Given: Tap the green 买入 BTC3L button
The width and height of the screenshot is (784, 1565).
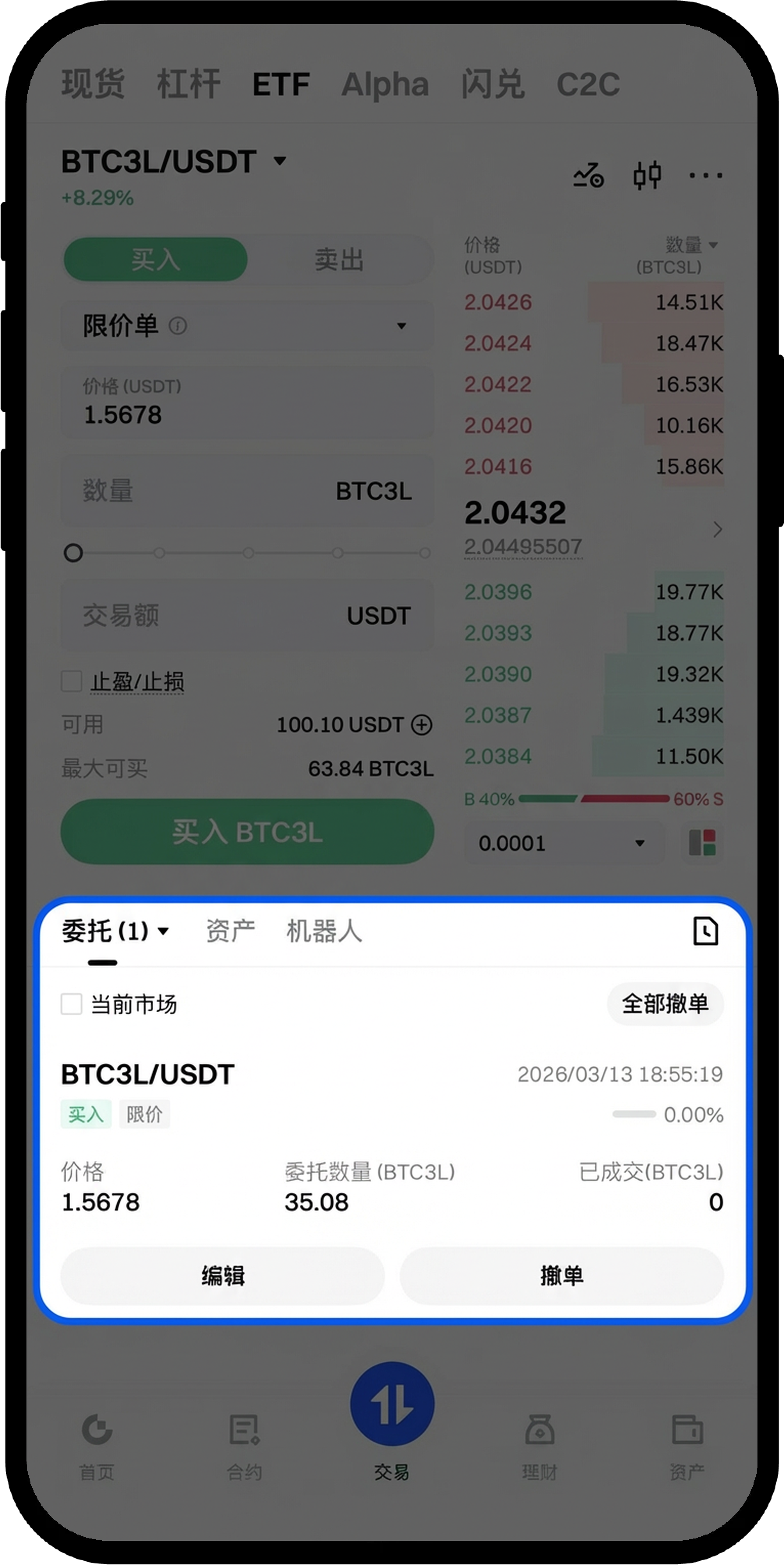Looking at the screenshot, I should click(247, 832).
